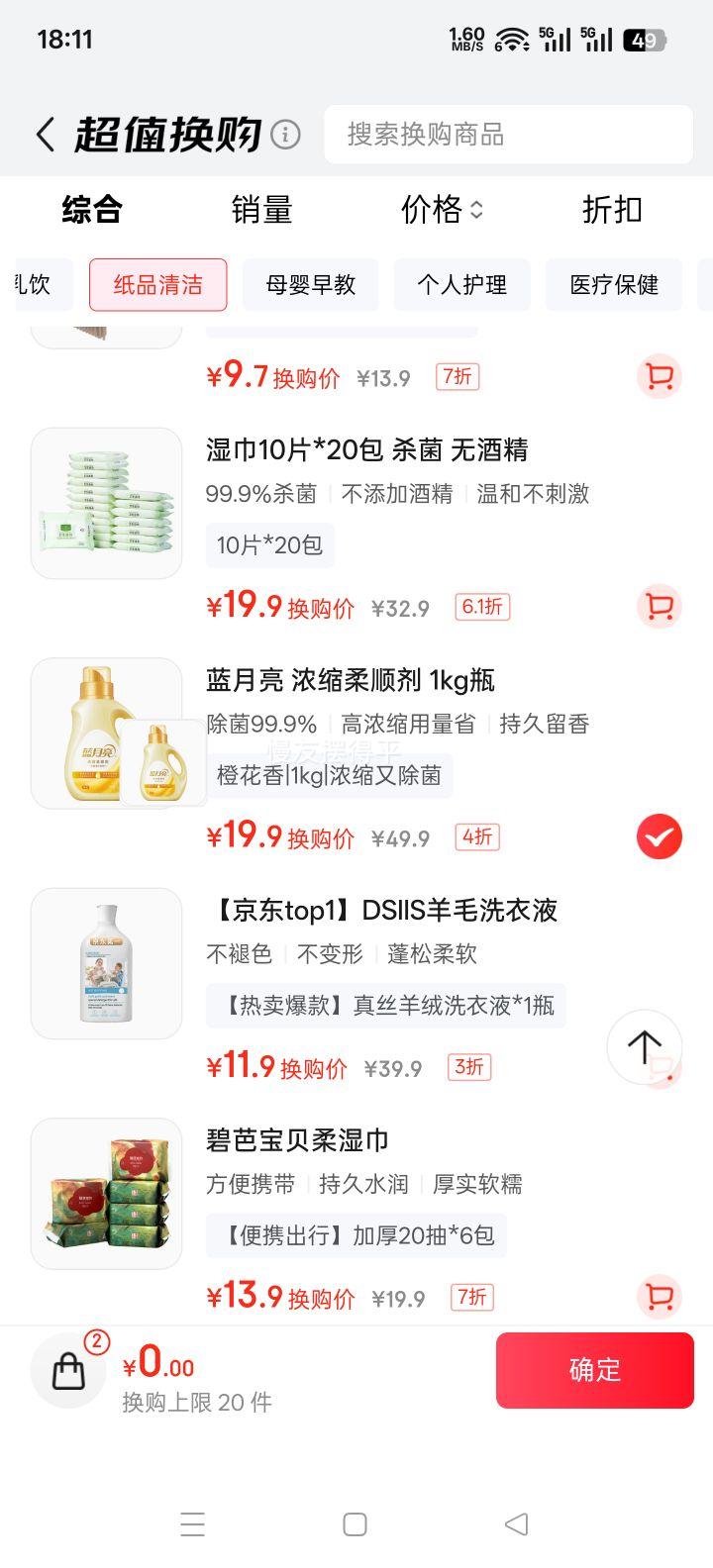
Task: Select the 纸品清洁 category filter
Action: click(158, 285)
